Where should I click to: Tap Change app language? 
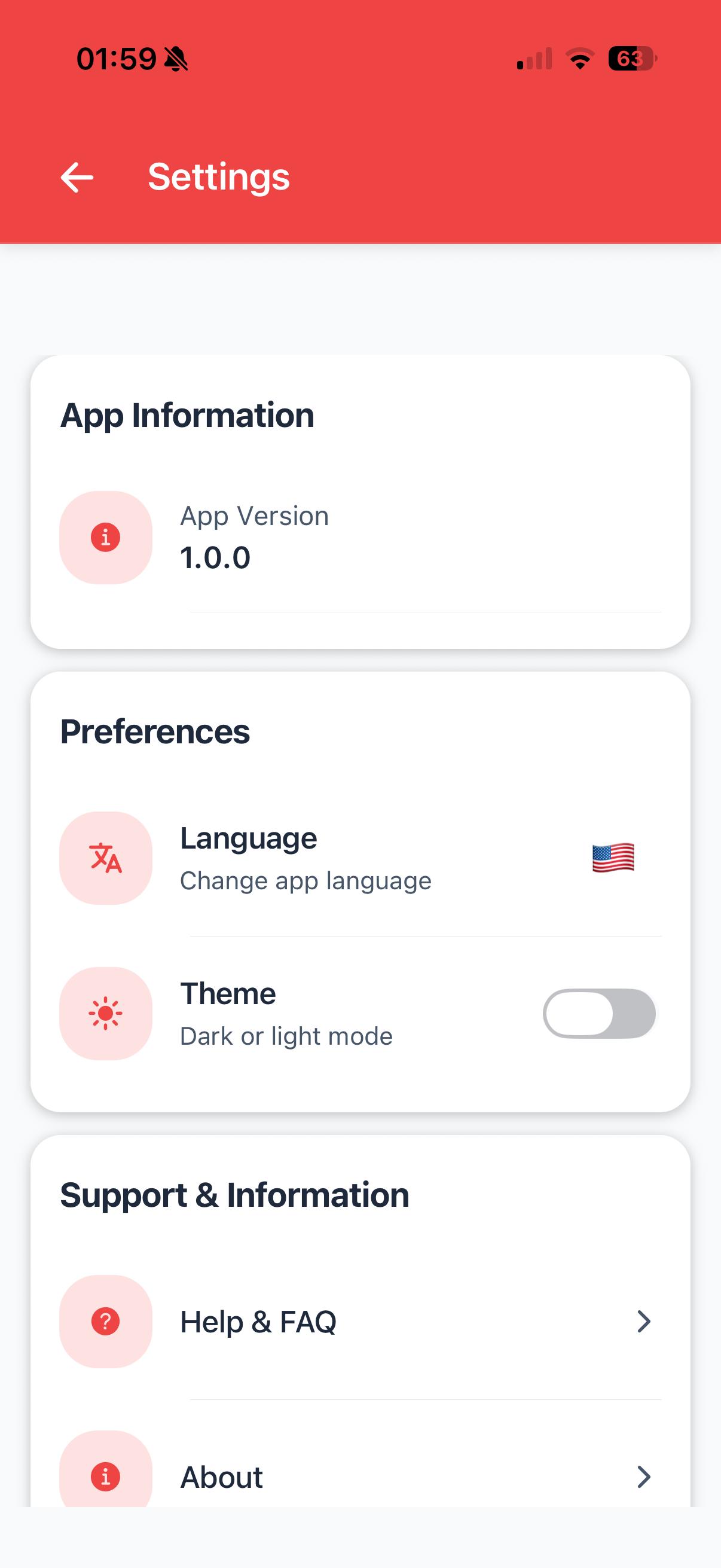[305, 880]
